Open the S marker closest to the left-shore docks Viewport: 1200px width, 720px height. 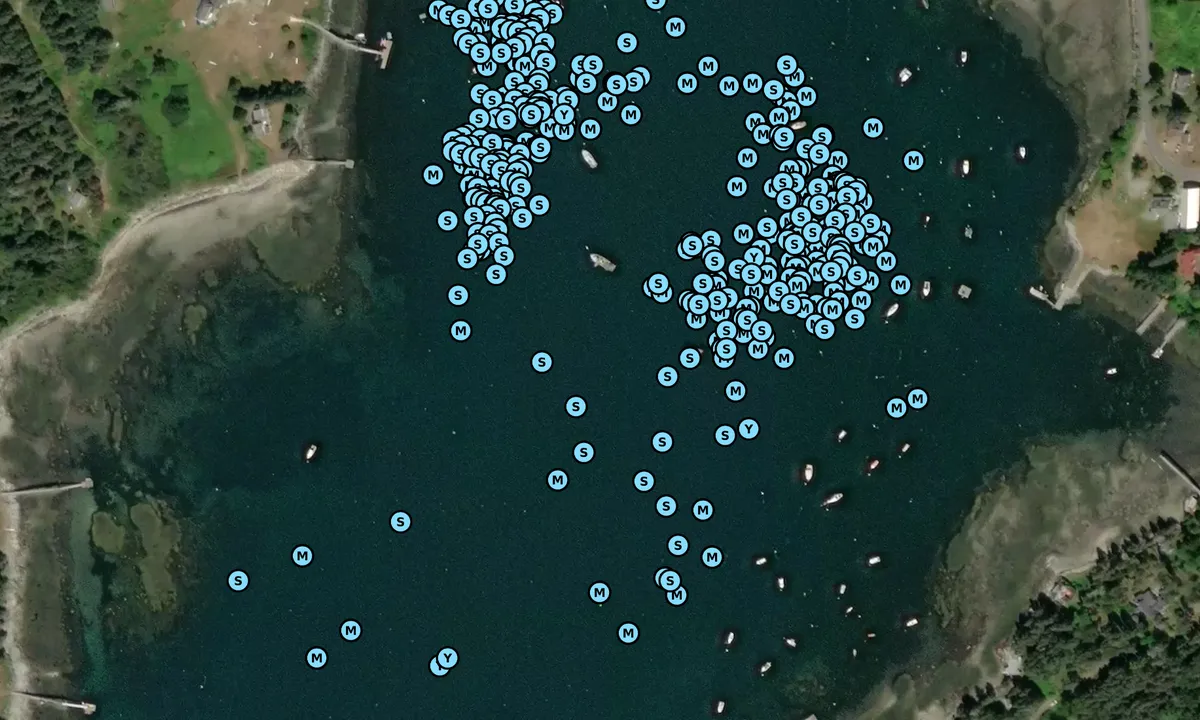click(238, 580)
